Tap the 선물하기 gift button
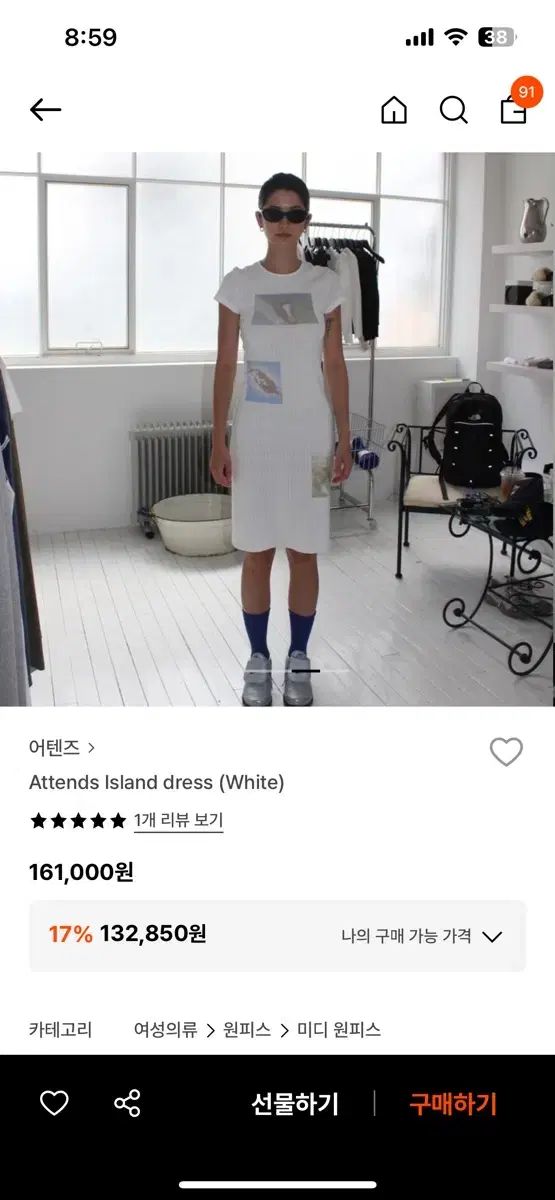The image size is (555, 1200). click(x=295, y=1104)
